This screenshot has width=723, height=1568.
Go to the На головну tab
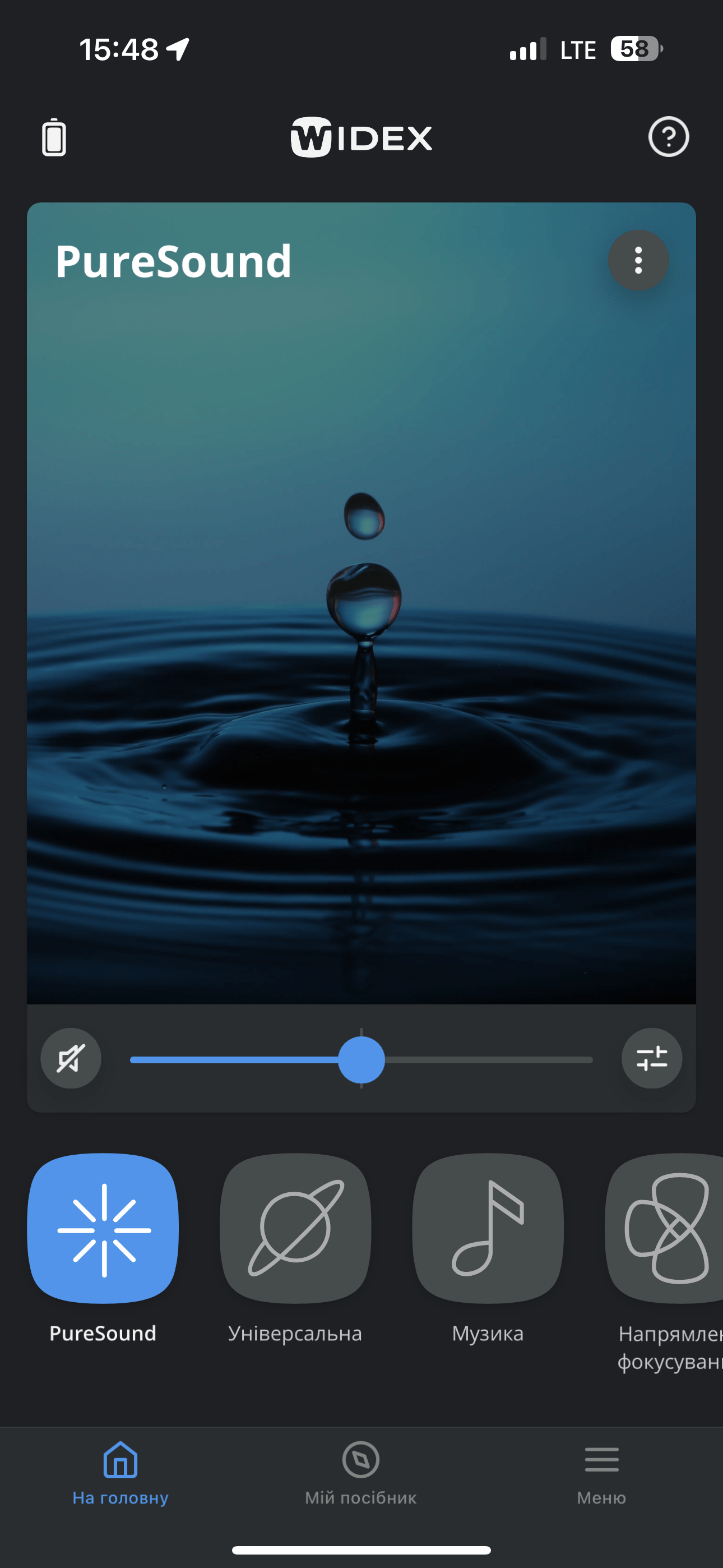[x=121, y=1473]
